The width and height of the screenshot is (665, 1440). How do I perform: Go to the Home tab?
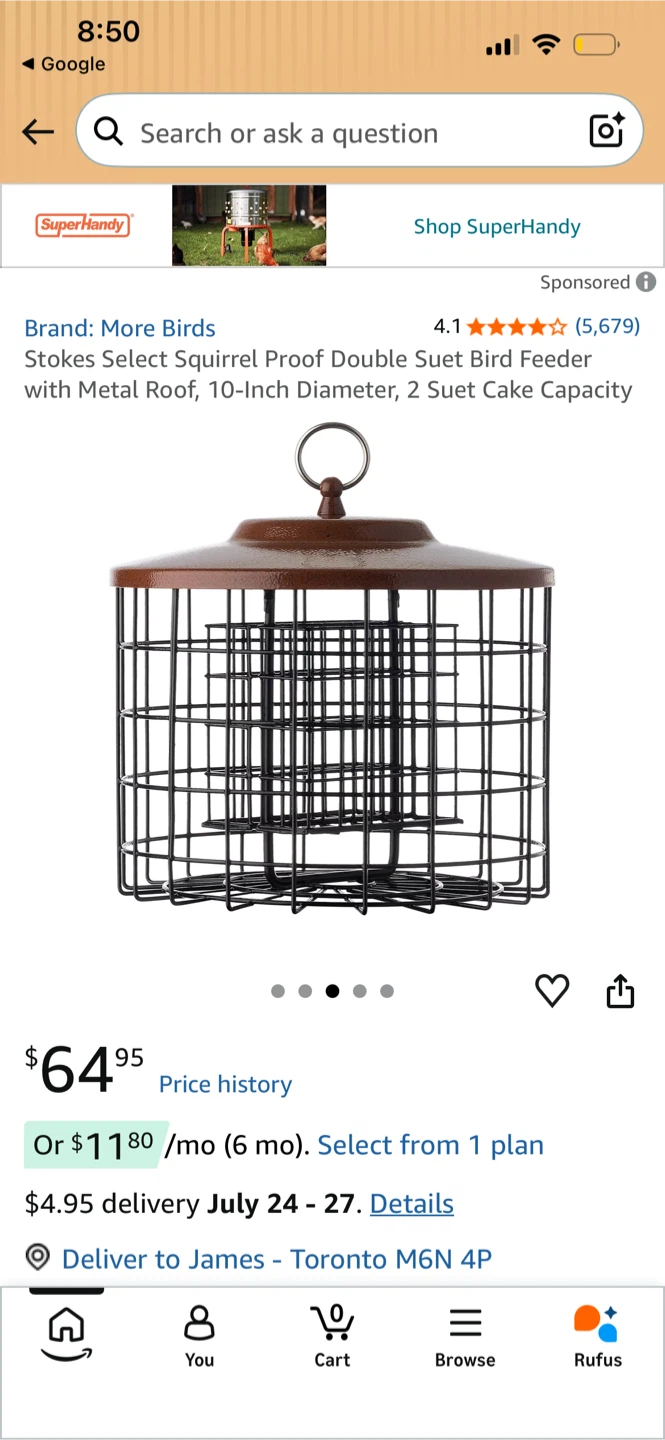pyautogui.click(x=66, y=1335)
